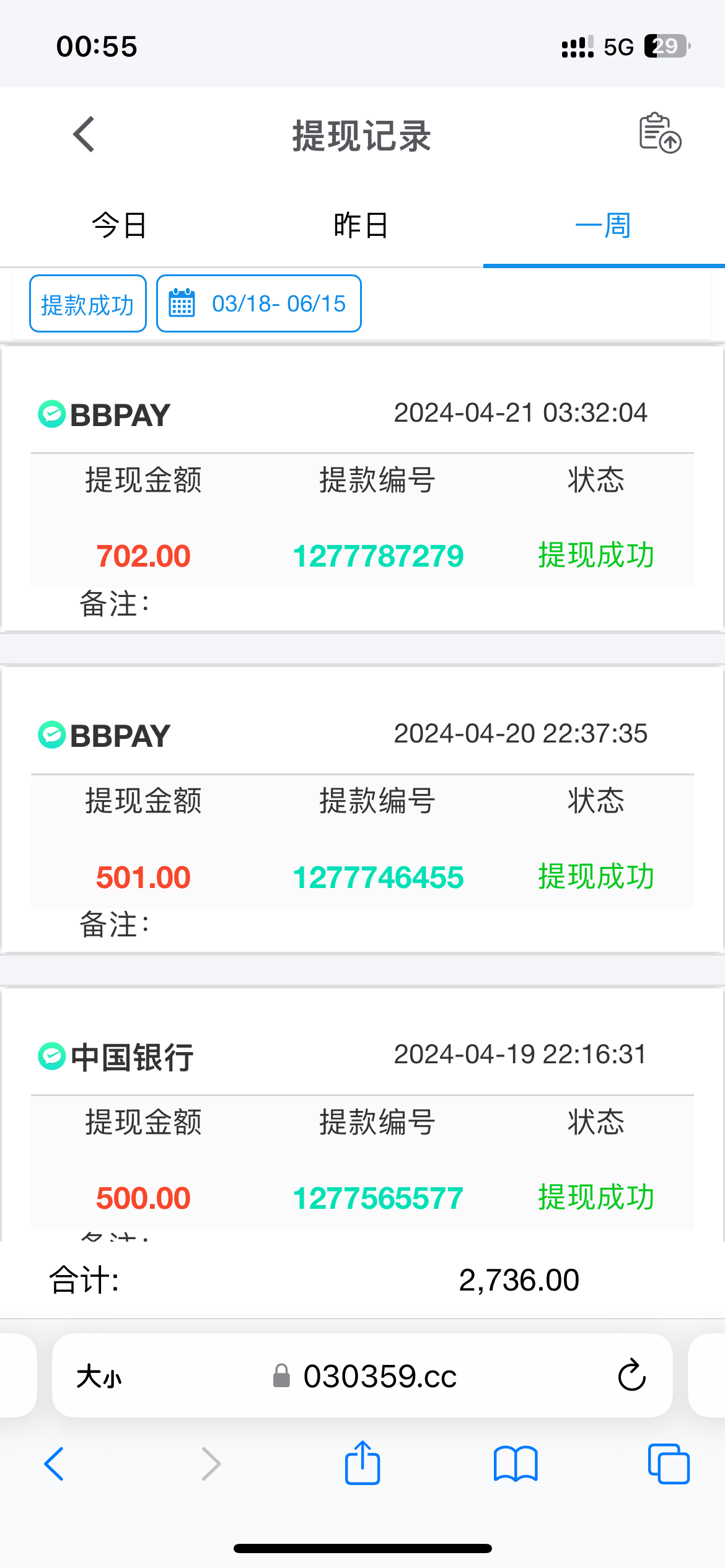Tap the 030359.cc address bar

[379, 1377]
